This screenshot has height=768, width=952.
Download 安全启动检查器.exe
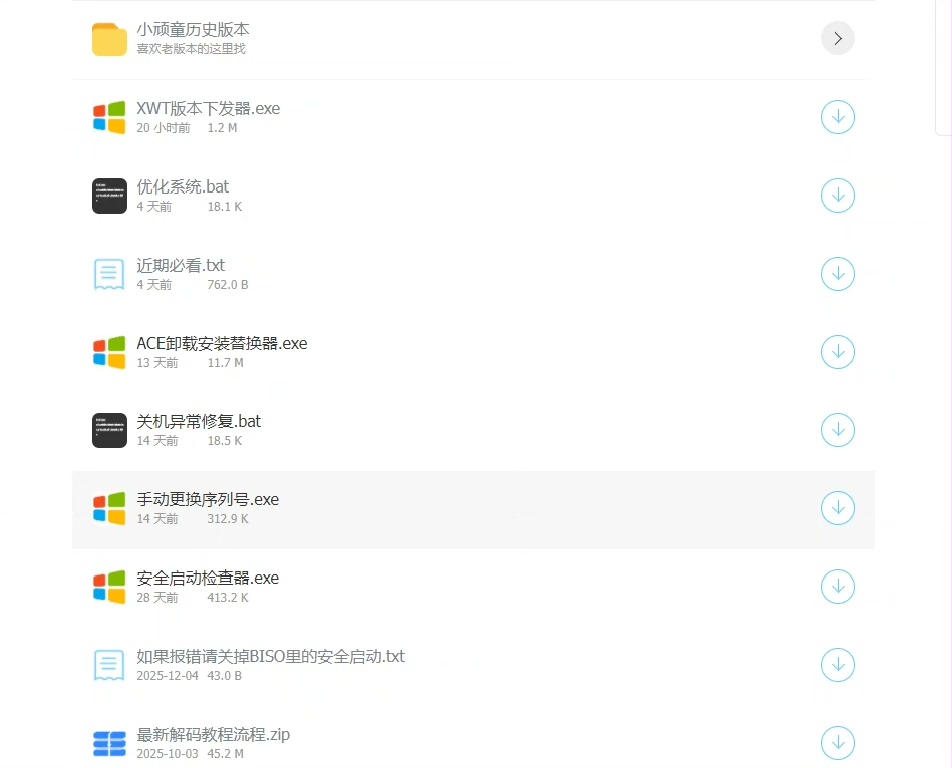click(837, 586)
